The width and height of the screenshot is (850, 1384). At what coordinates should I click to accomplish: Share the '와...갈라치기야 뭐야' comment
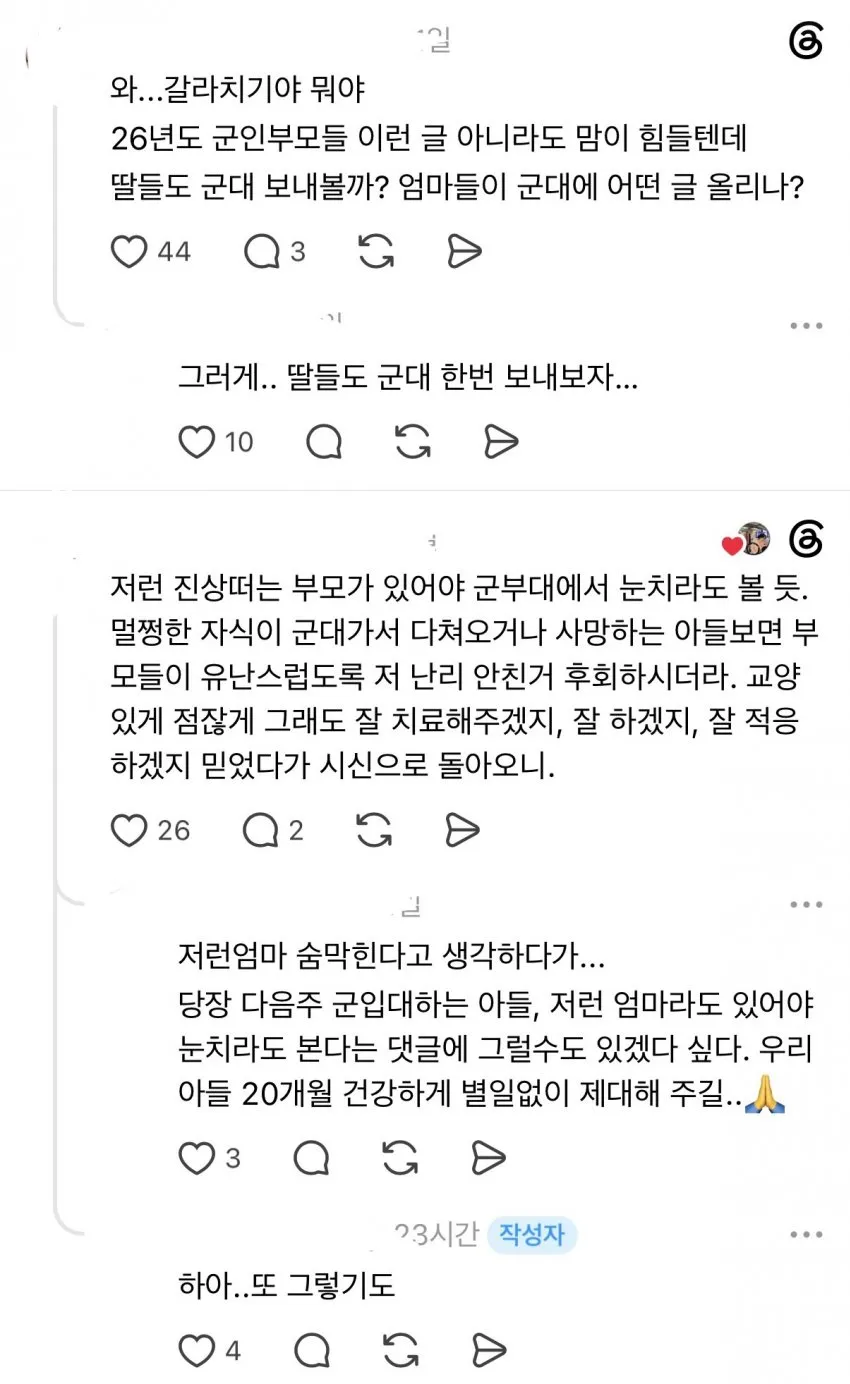[x=463, y=251]
